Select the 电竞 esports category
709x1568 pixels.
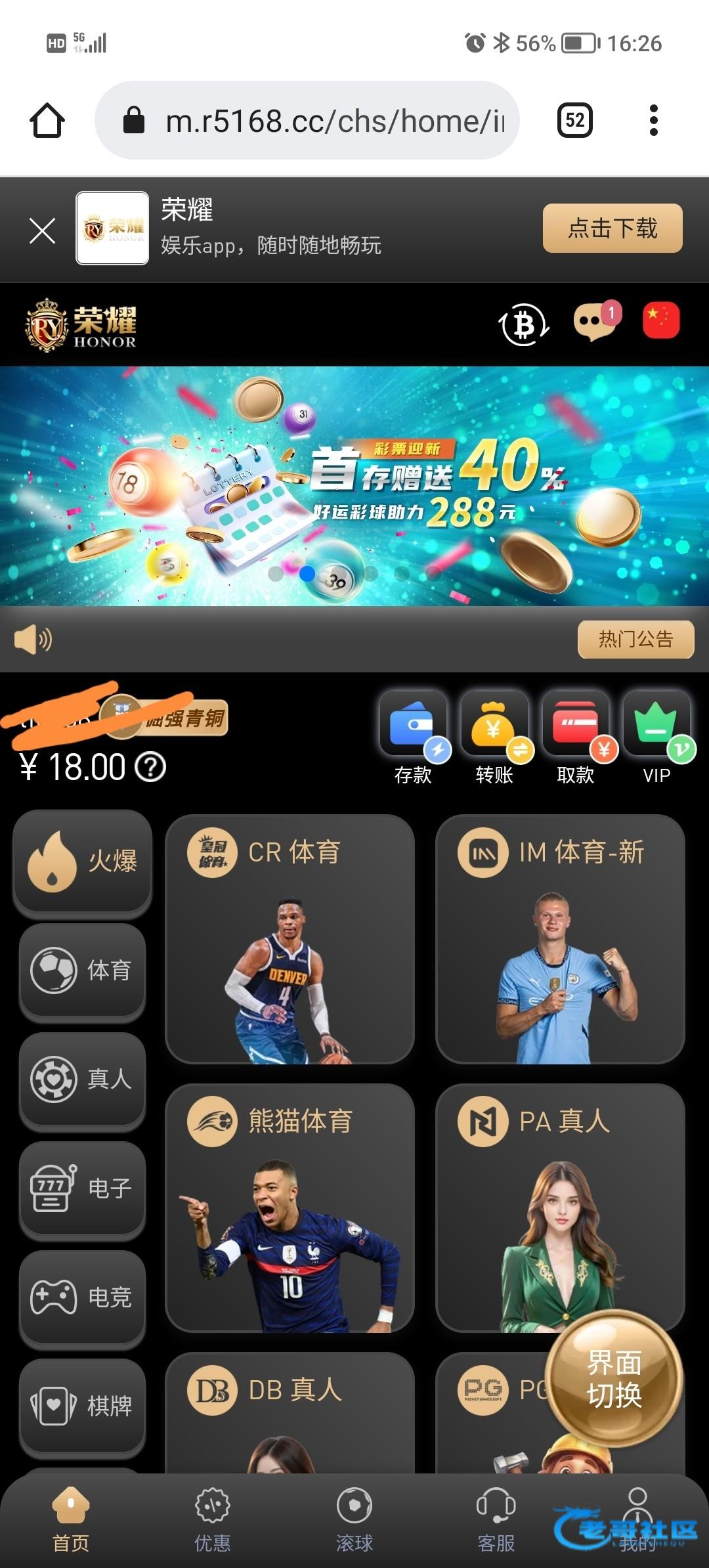(83, 1297)
